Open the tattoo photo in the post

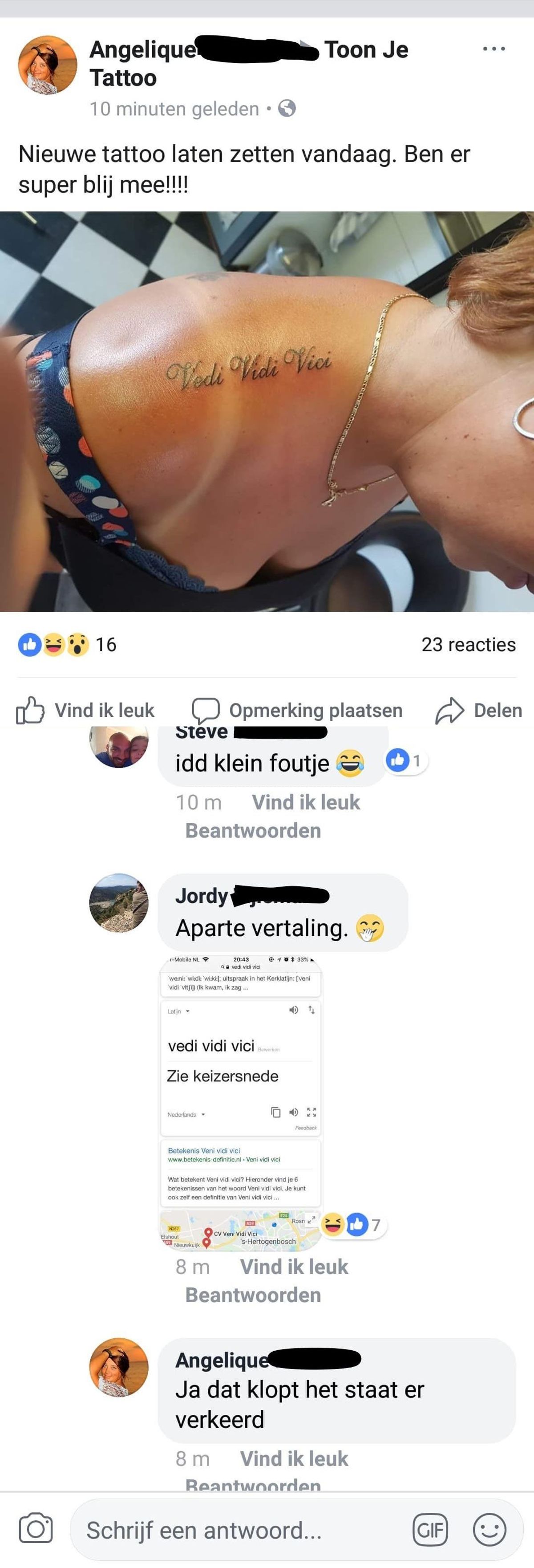coord(267,411)
